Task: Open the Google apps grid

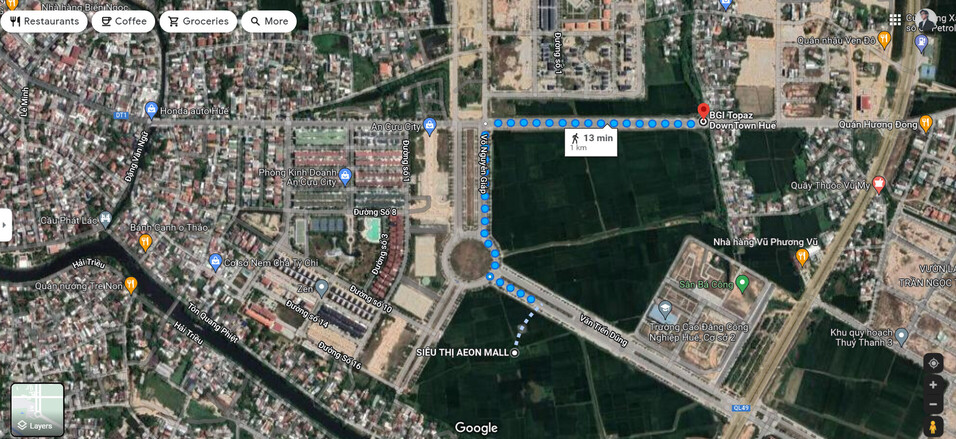Action: coord(895,20)
